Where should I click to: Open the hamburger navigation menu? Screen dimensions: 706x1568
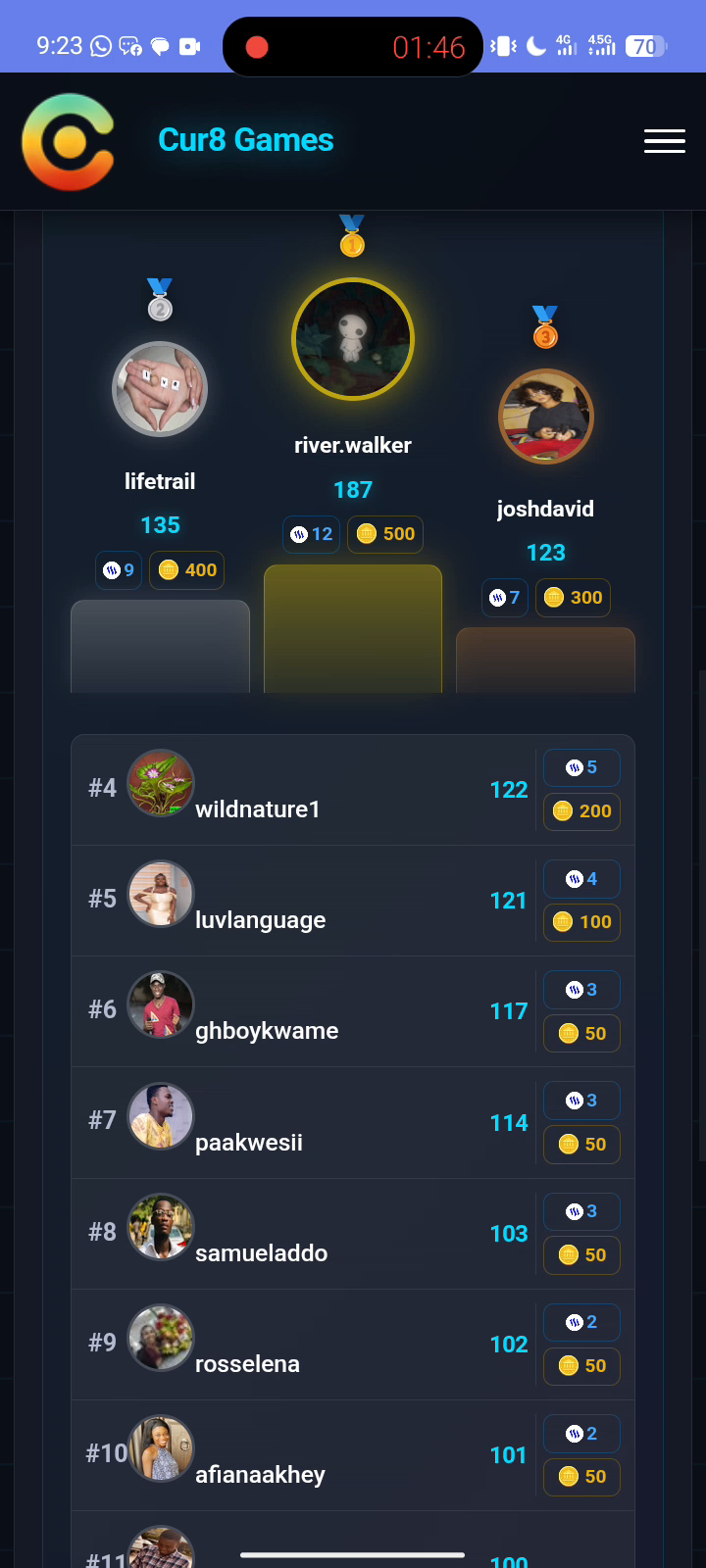664,141
